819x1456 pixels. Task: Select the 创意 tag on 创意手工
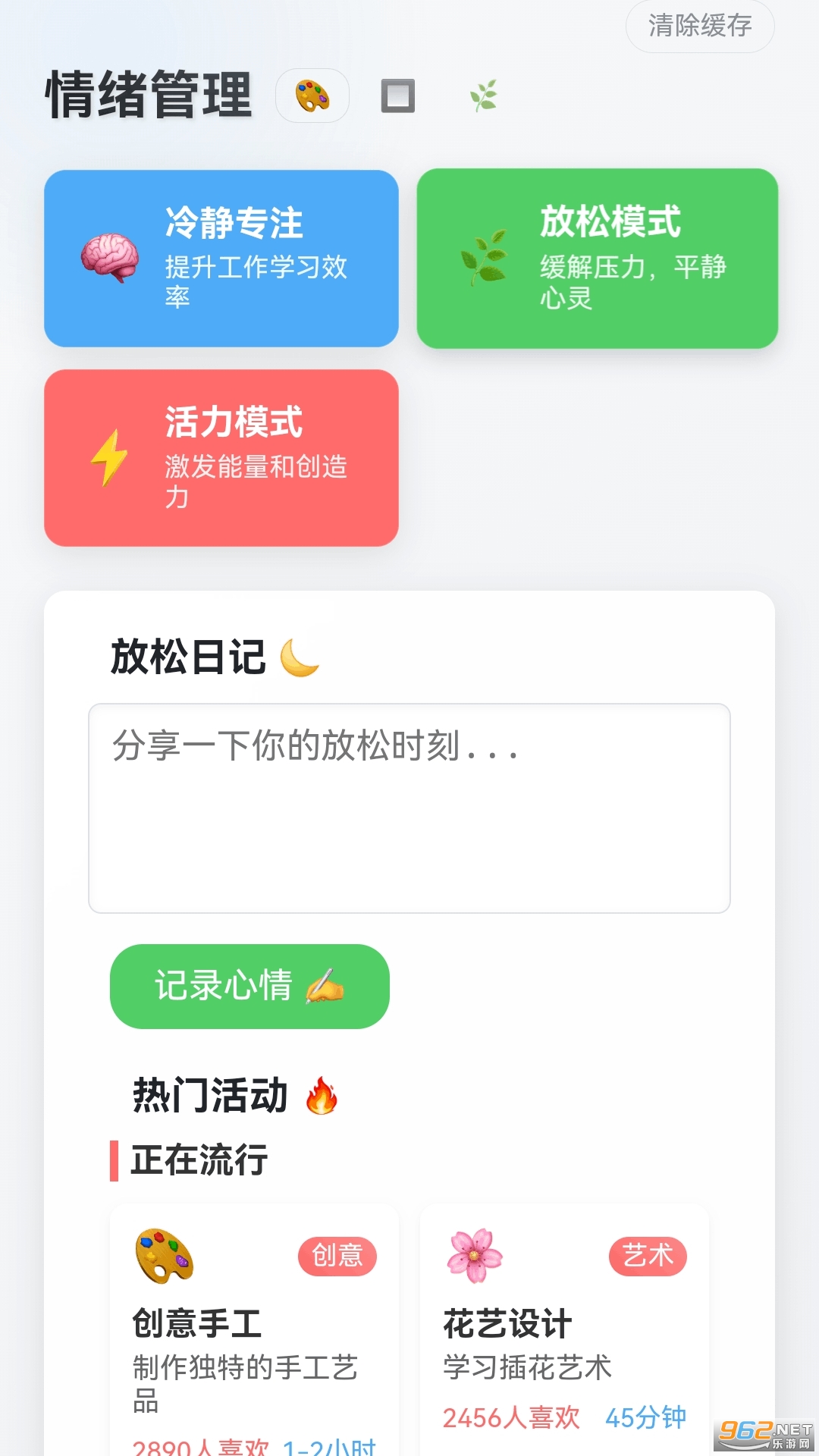click(x=338, y=1256)
